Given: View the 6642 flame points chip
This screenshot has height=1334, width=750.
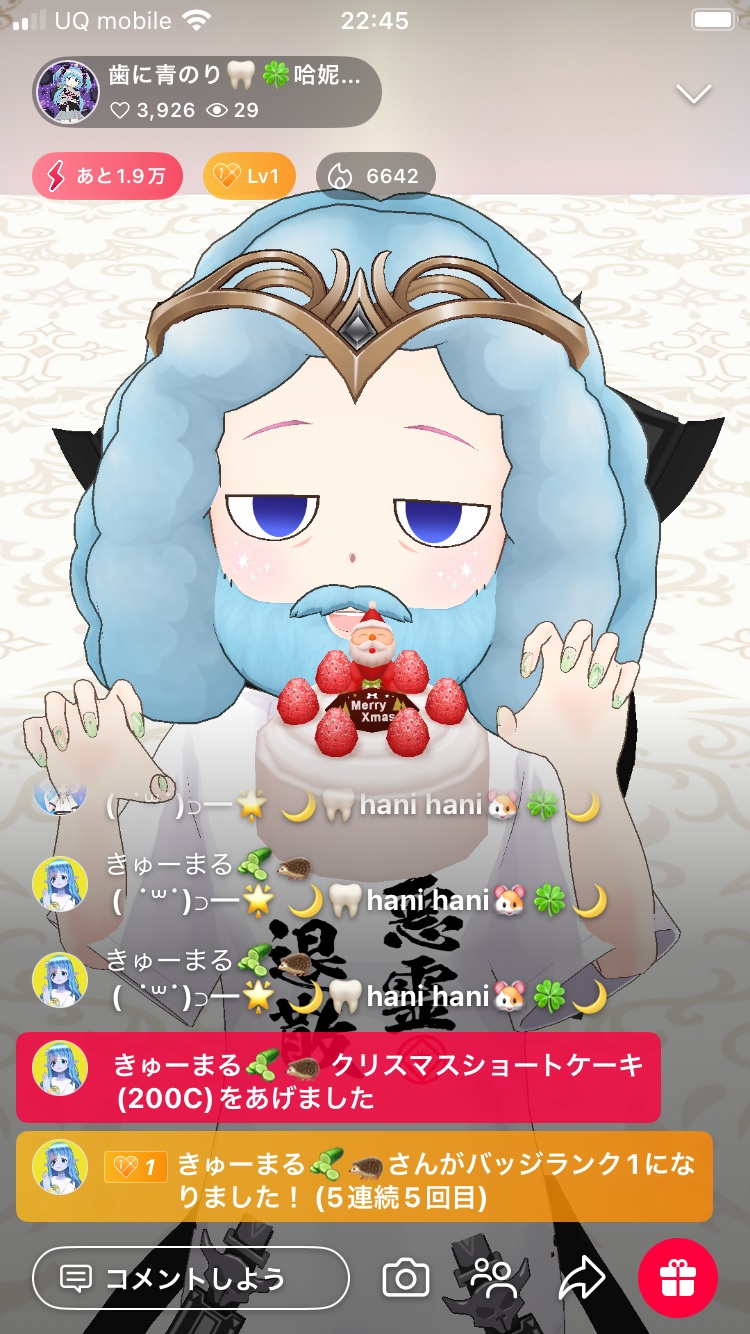Looking at the screenshot, I should [x=376, y=177].
